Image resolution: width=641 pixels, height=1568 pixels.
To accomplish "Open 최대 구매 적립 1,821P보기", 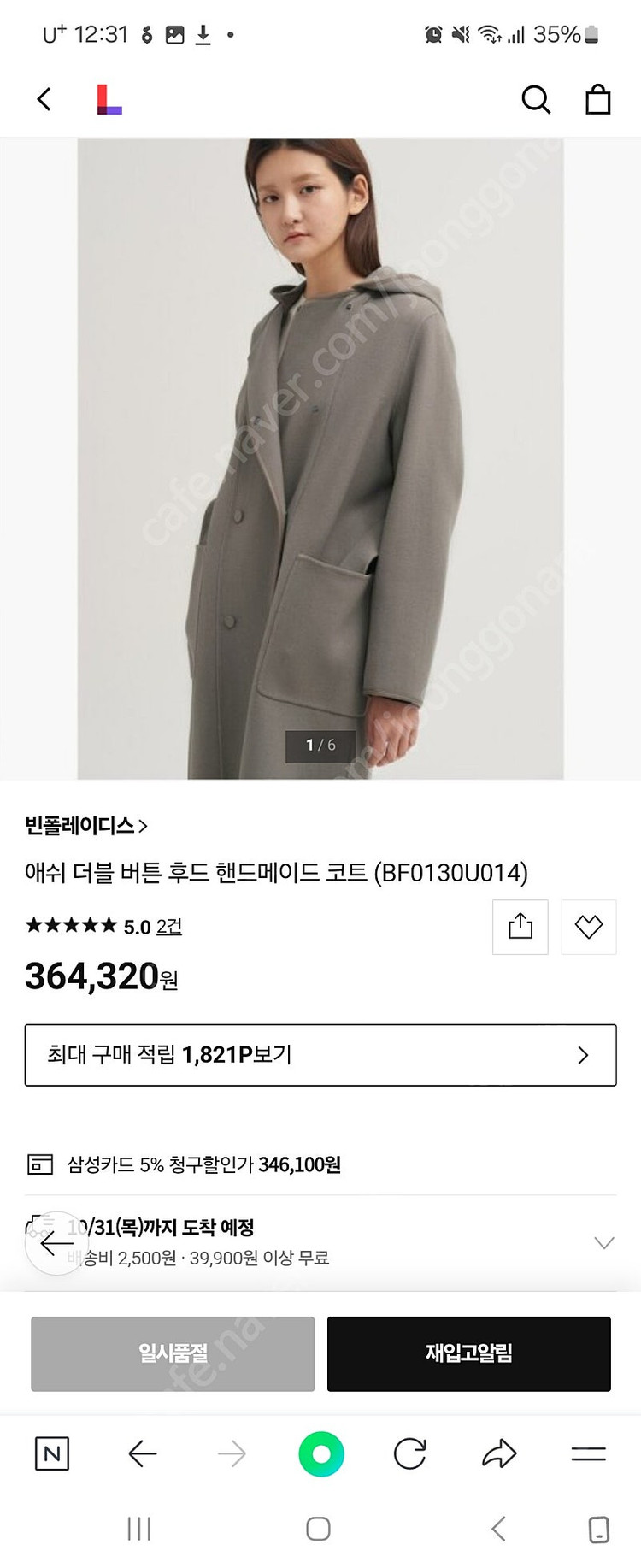I will (320, 1054).
